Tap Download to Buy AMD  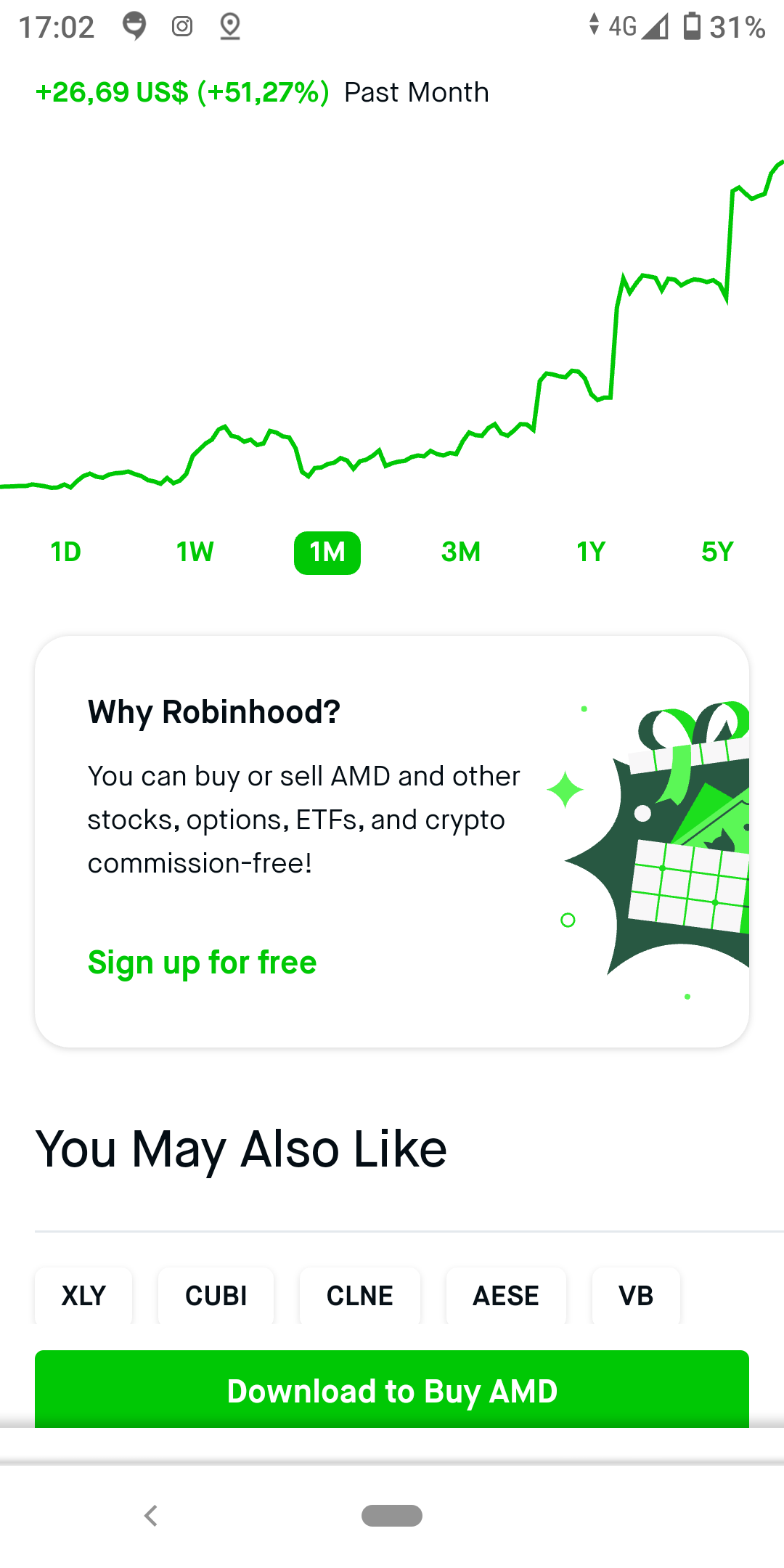pos(392,1390)
